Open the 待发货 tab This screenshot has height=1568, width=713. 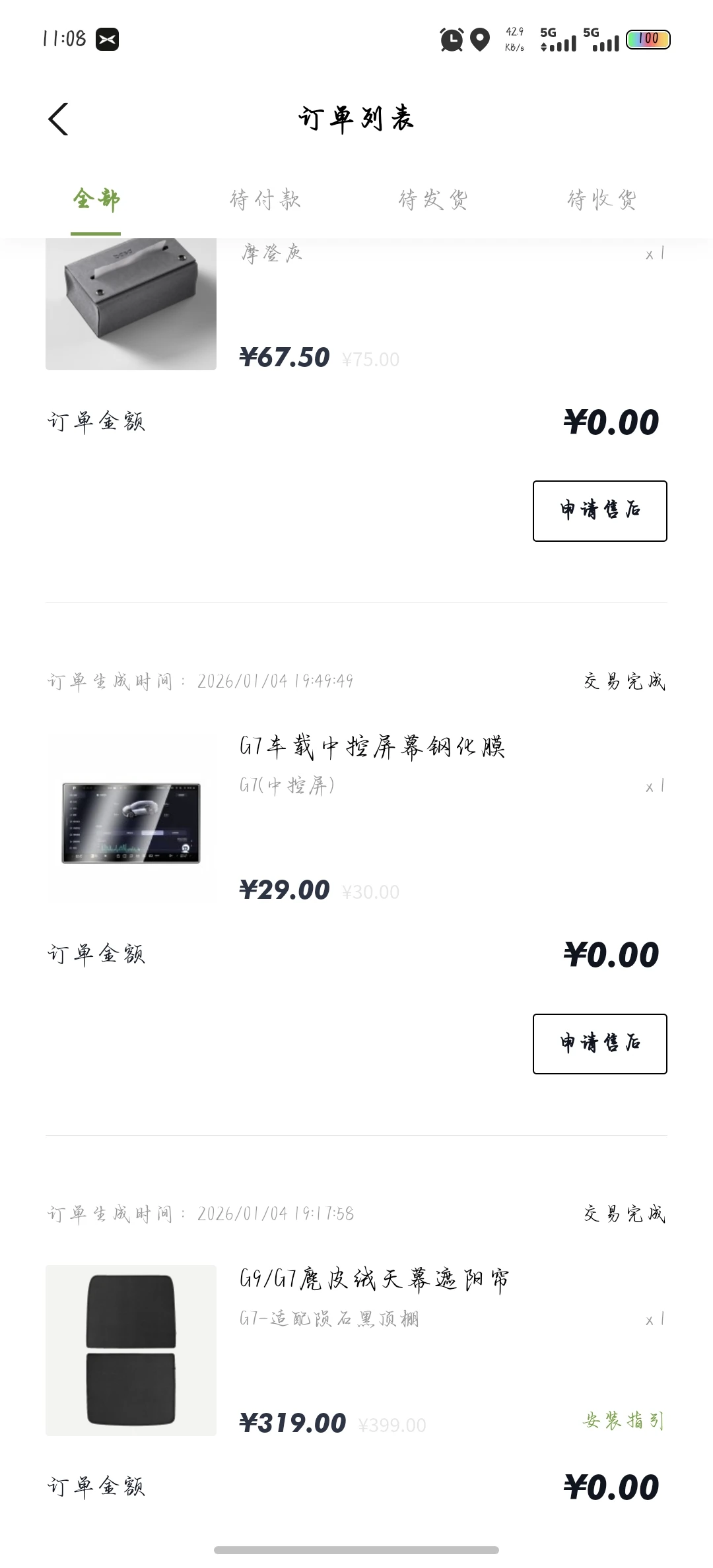(434, 199)
